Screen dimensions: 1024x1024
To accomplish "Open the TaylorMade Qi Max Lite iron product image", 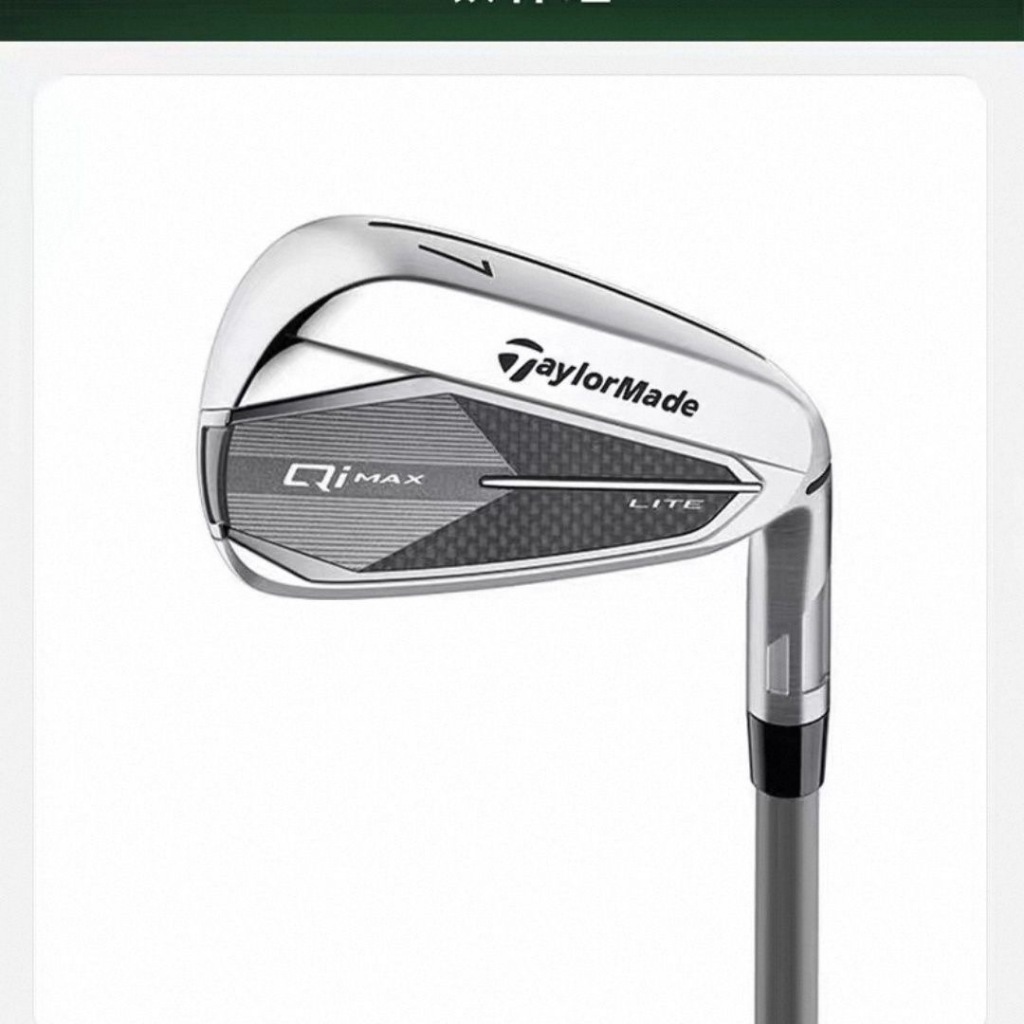I will pyautogui.click(x=510, y=500).
